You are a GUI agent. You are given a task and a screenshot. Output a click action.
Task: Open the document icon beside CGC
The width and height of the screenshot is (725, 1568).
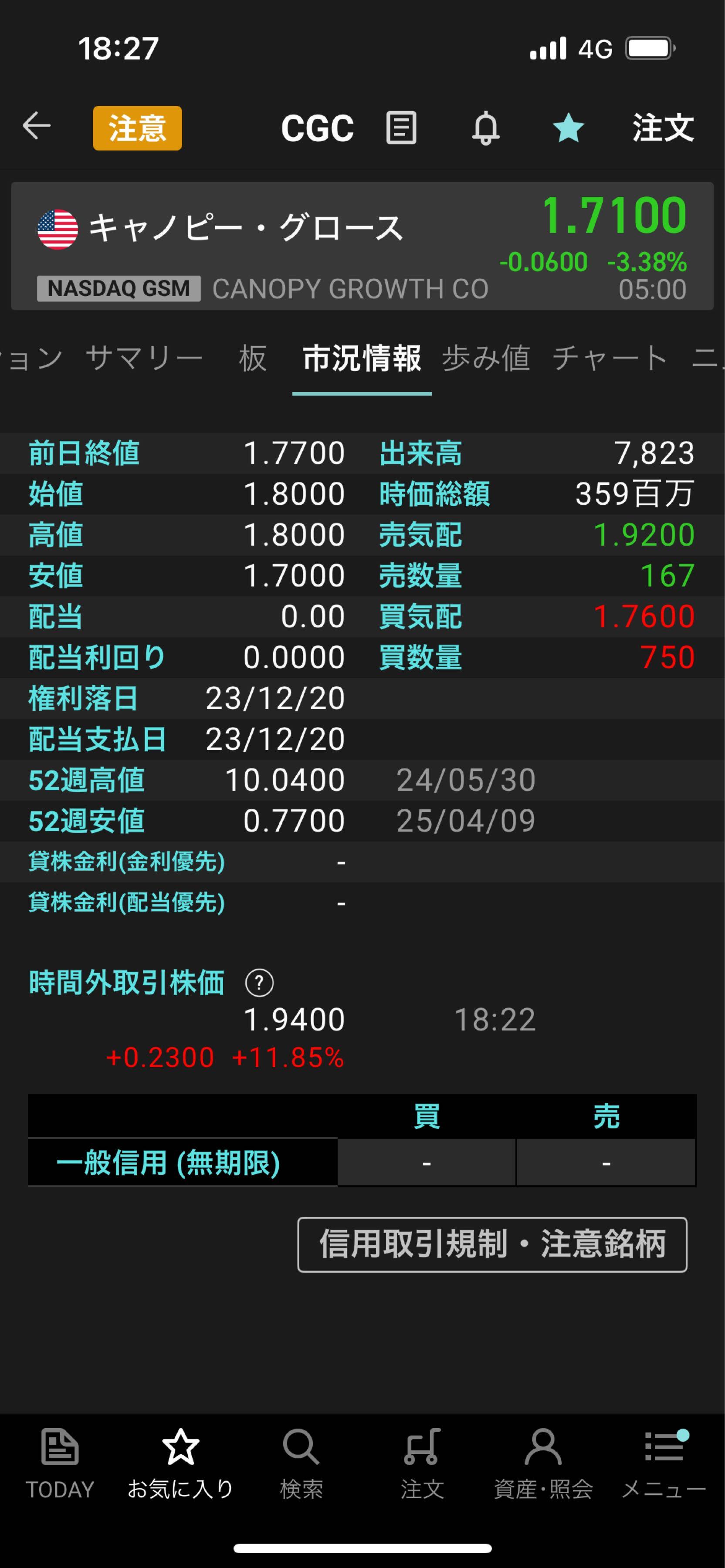tap(401, 128)
